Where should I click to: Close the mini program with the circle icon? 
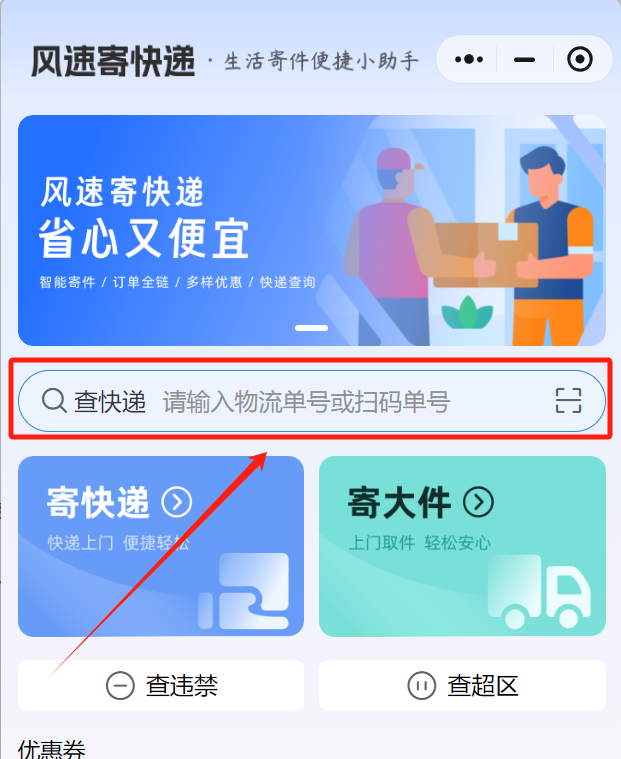point(579,60)
